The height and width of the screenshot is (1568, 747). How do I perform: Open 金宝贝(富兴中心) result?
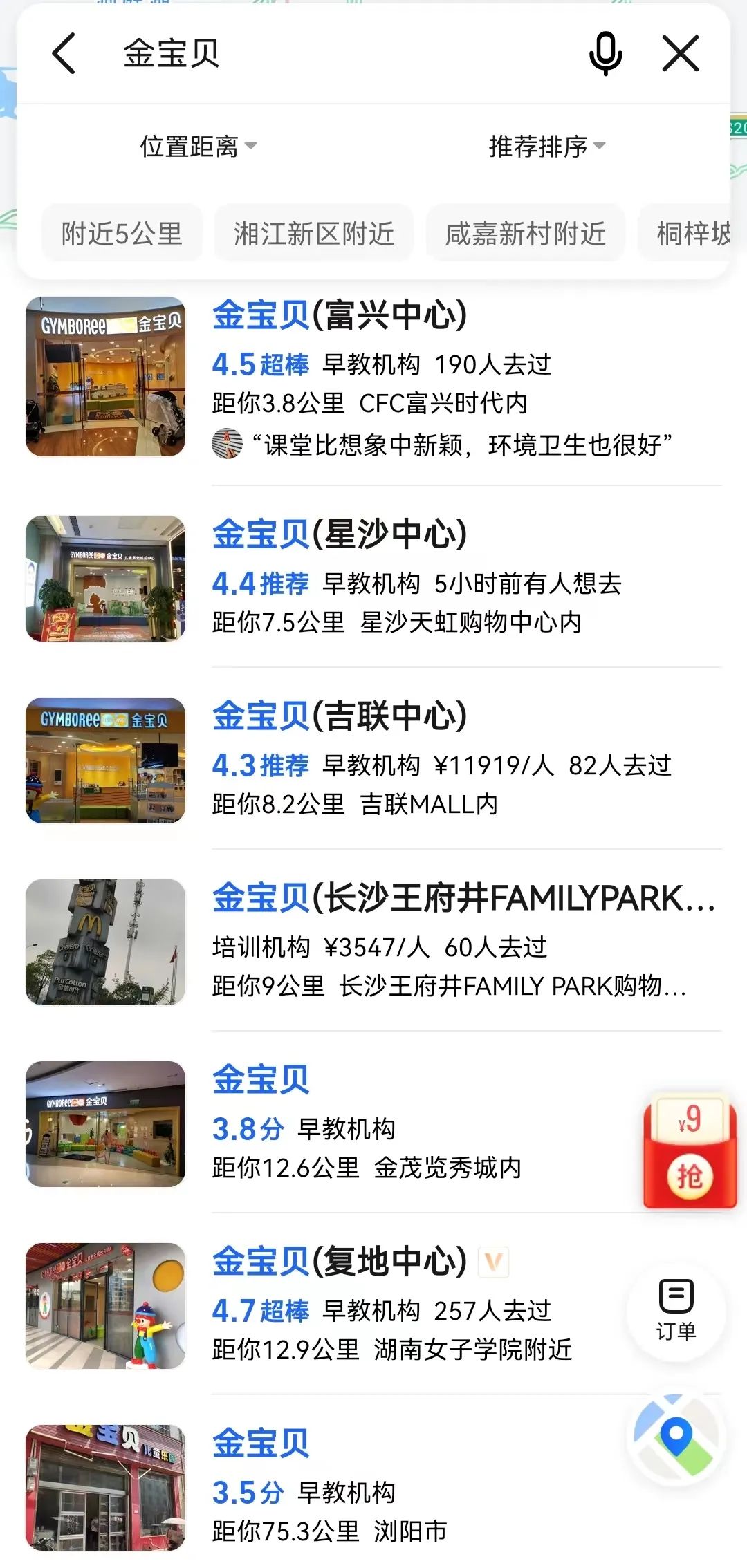click(x=339, y=315)
